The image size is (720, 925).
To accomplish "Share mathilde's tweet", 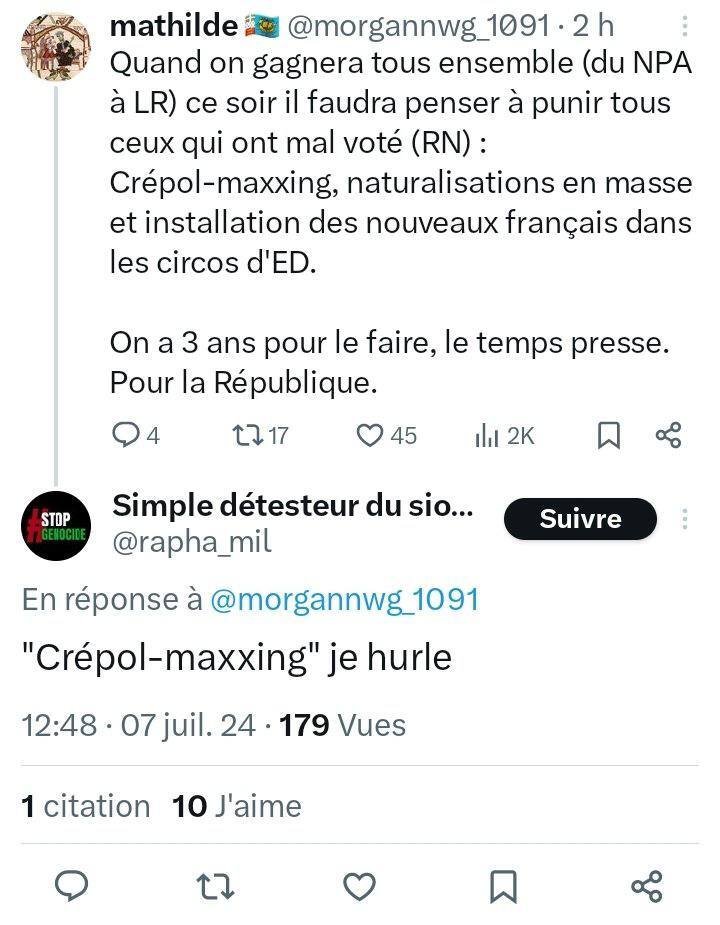I will pyautogui.click(x=667, y=435).
